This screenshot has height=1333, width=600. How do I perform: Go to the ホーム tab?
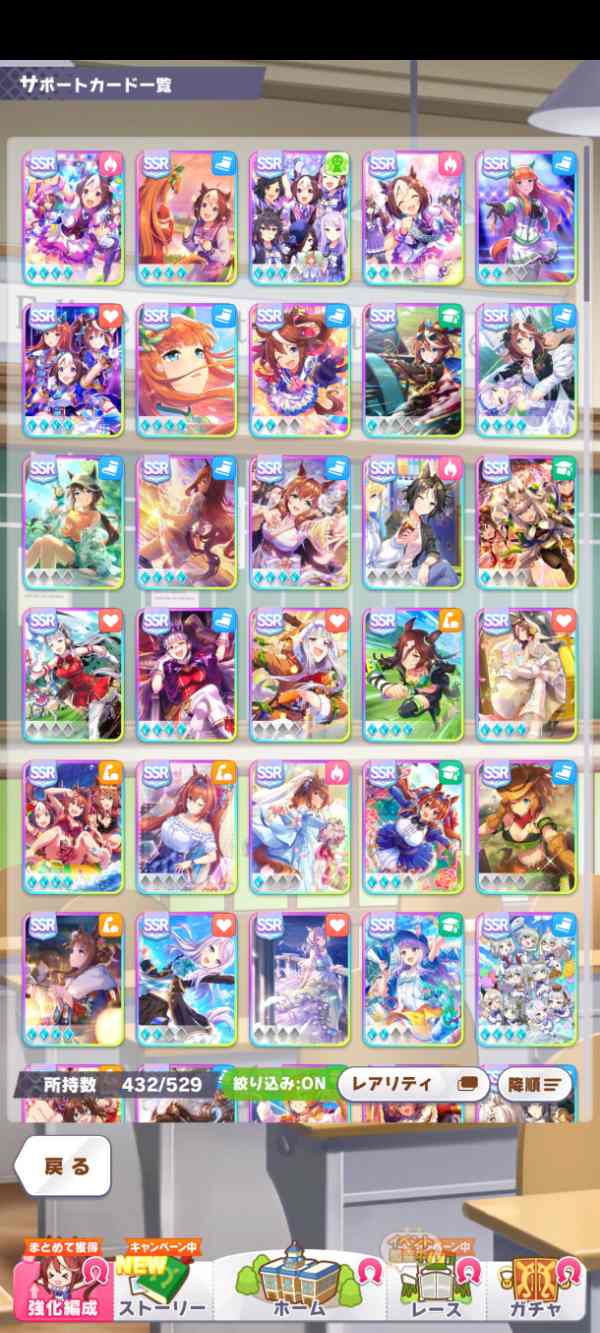pos(299,1290)
